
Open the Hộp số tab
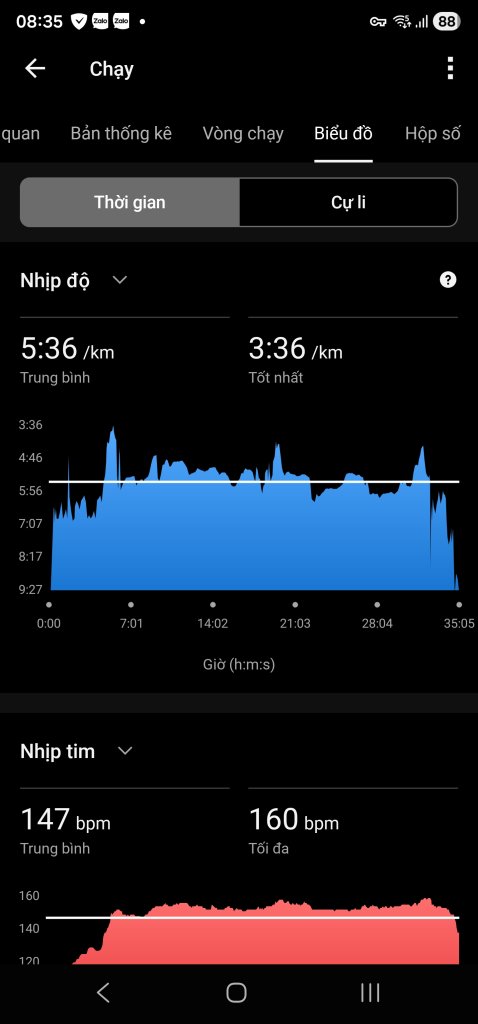click(432, 133)
